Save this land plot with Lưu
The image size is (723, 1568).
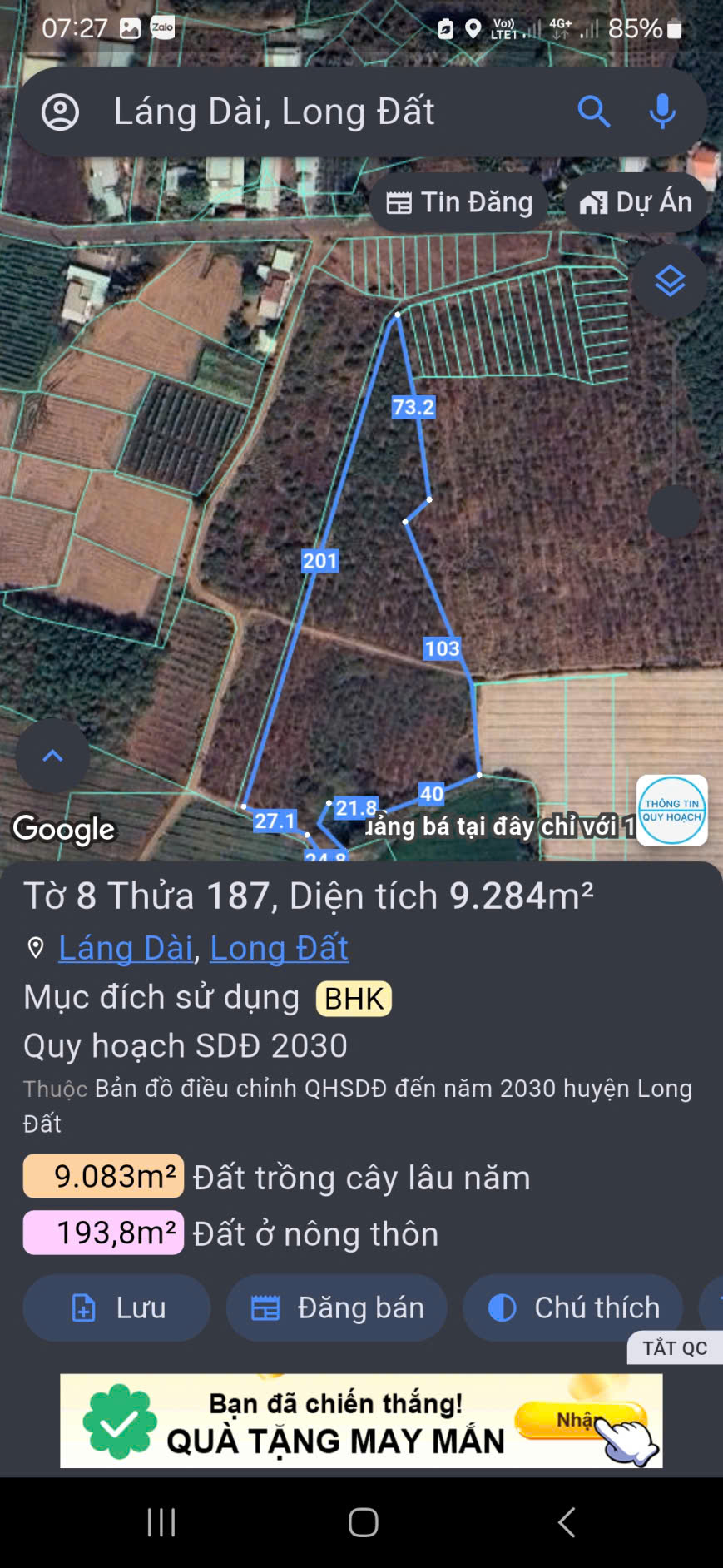point(117,1307)
